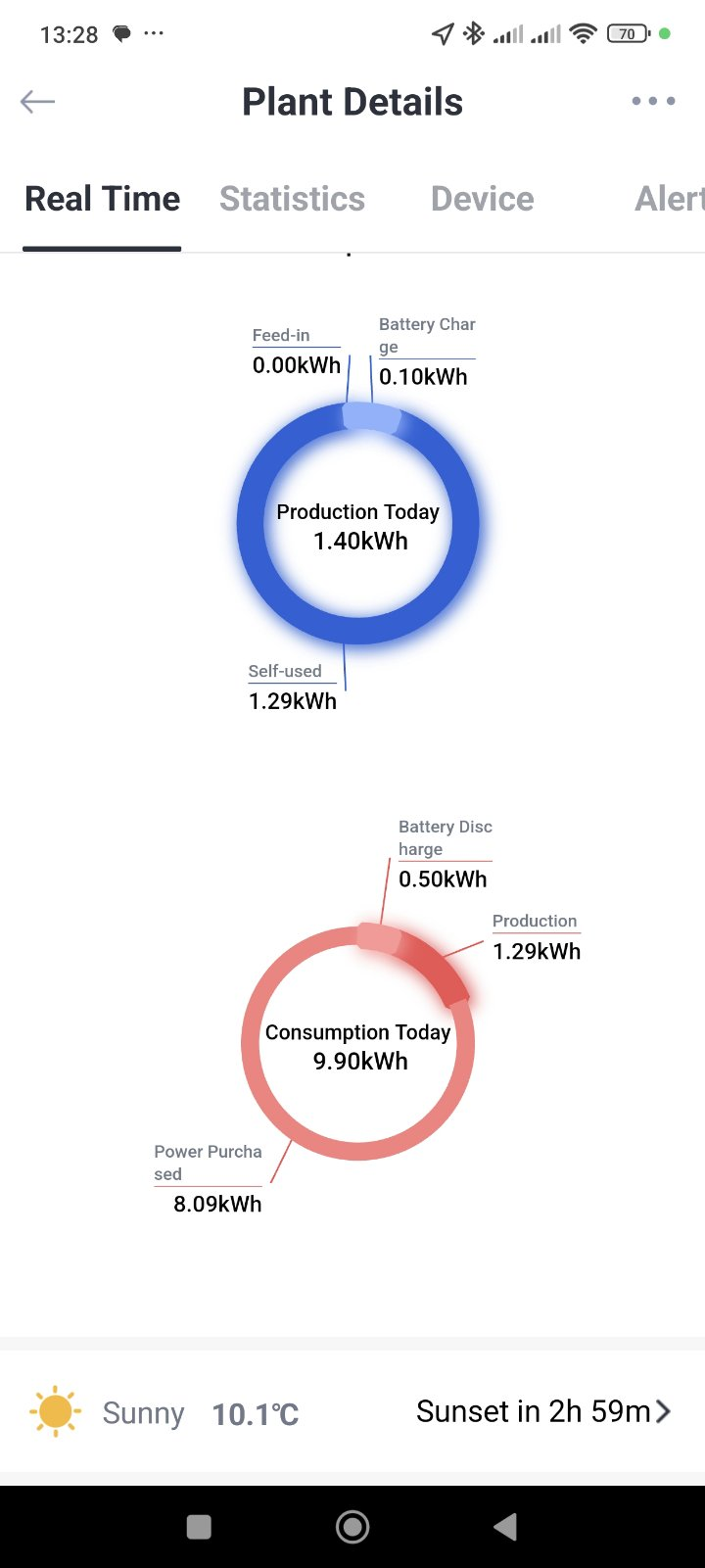The width and height of the screenshot is (705, 1568).
Task: Tap the system home button
Action: (352, 1526)
